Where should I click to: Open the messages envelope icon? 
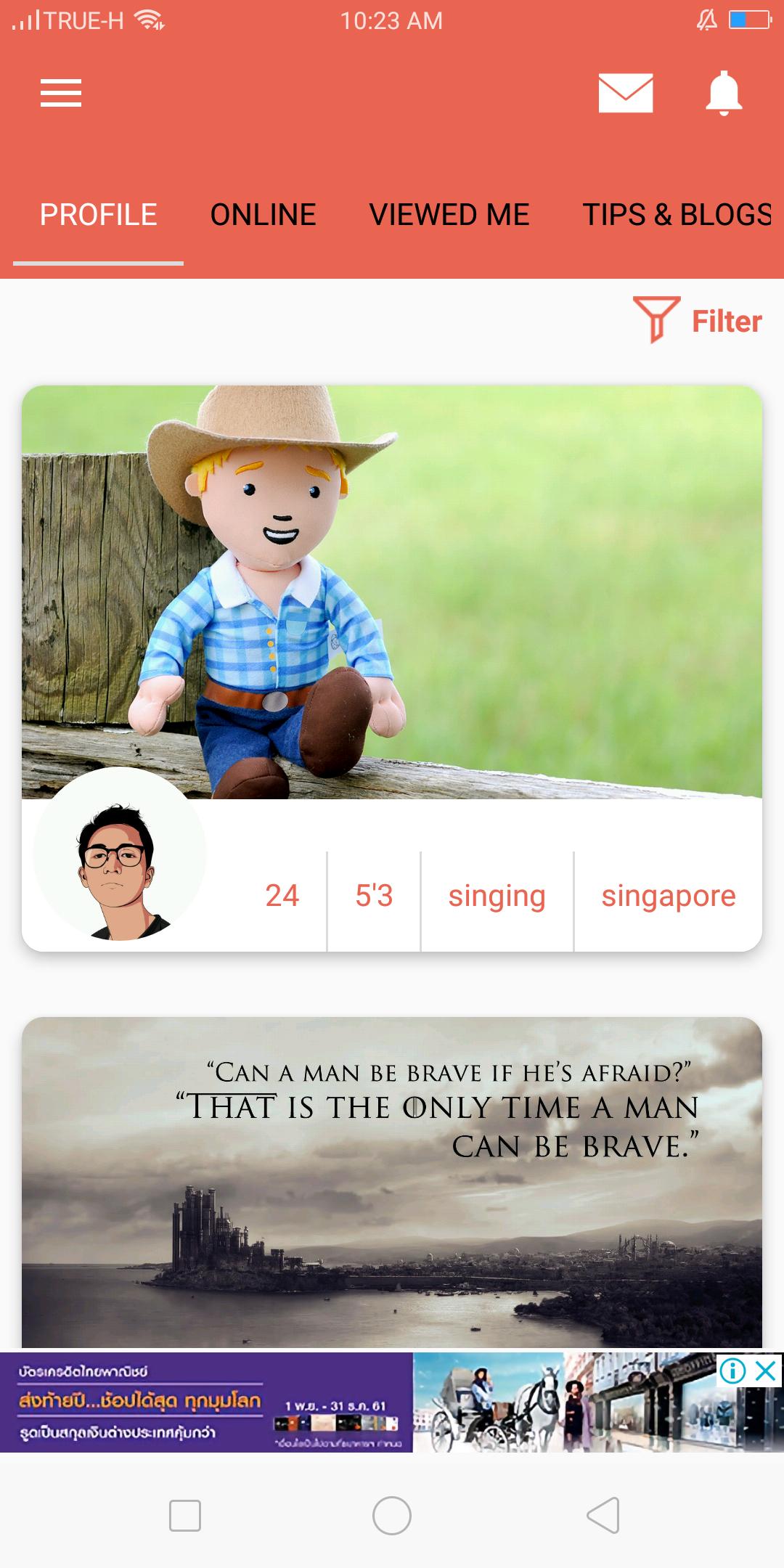(x=625, y=93)
